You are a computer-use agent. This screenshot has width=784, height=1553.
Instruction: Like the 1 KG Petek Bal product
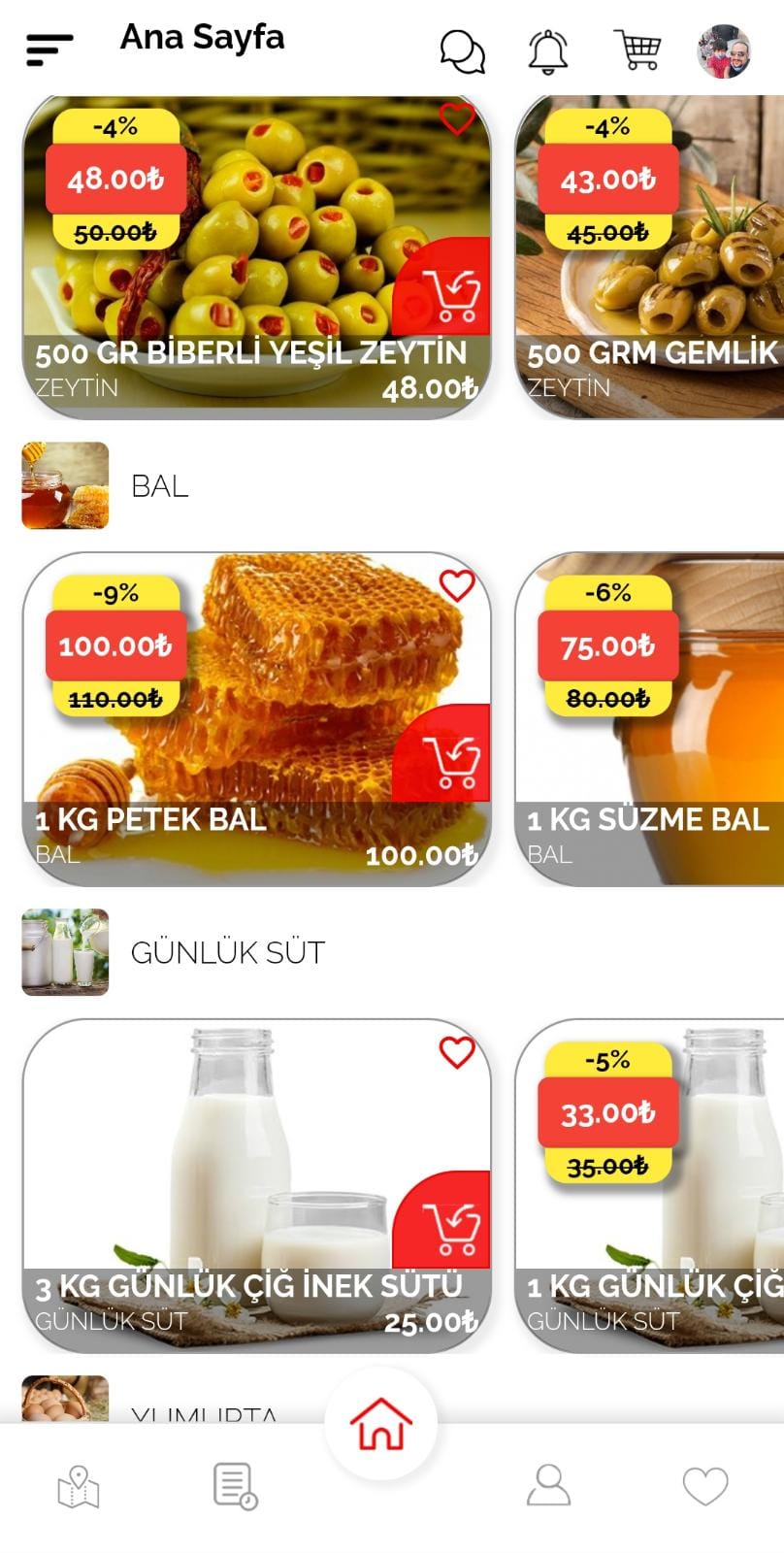pos(457,585)
